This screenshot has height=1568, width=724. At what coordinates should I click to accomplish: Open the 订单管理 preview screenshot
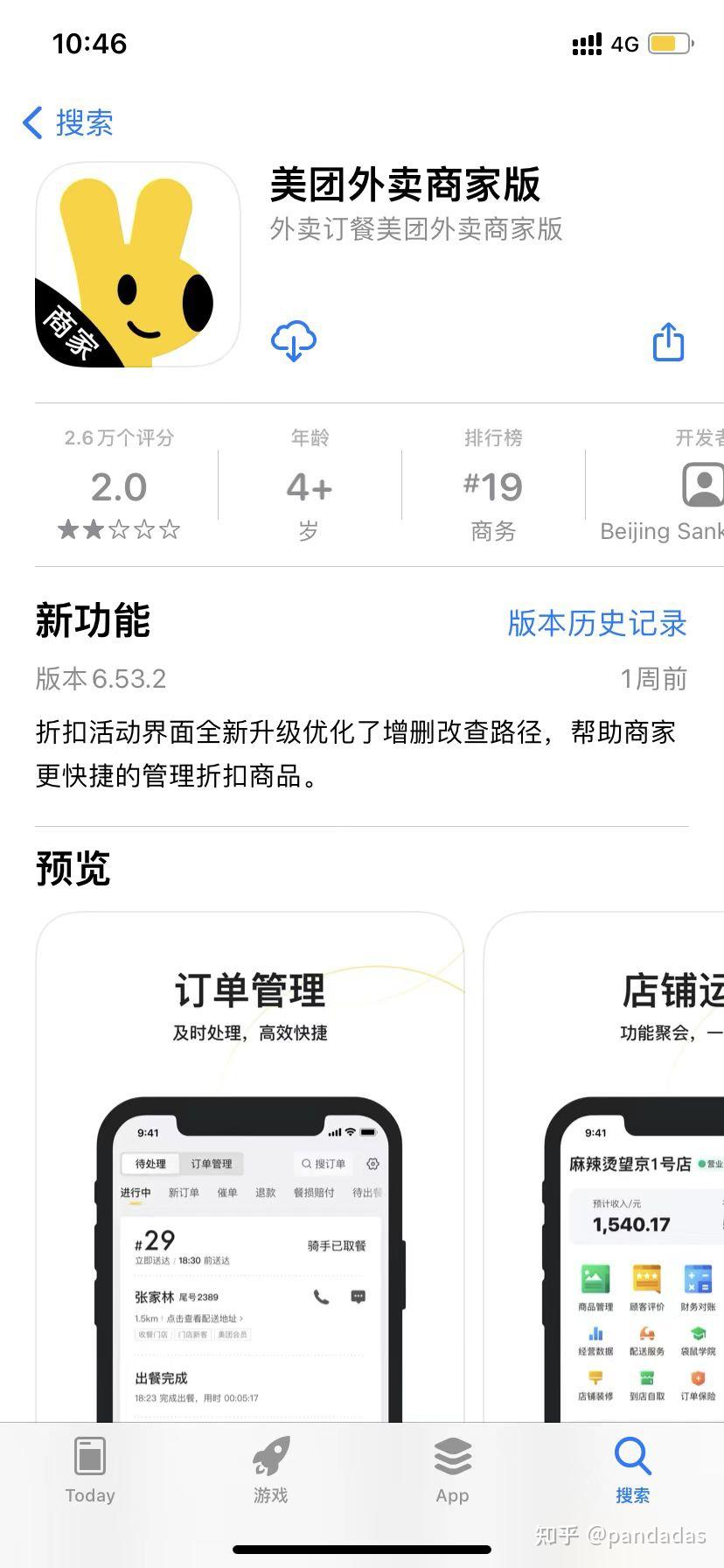(249, 1164)
